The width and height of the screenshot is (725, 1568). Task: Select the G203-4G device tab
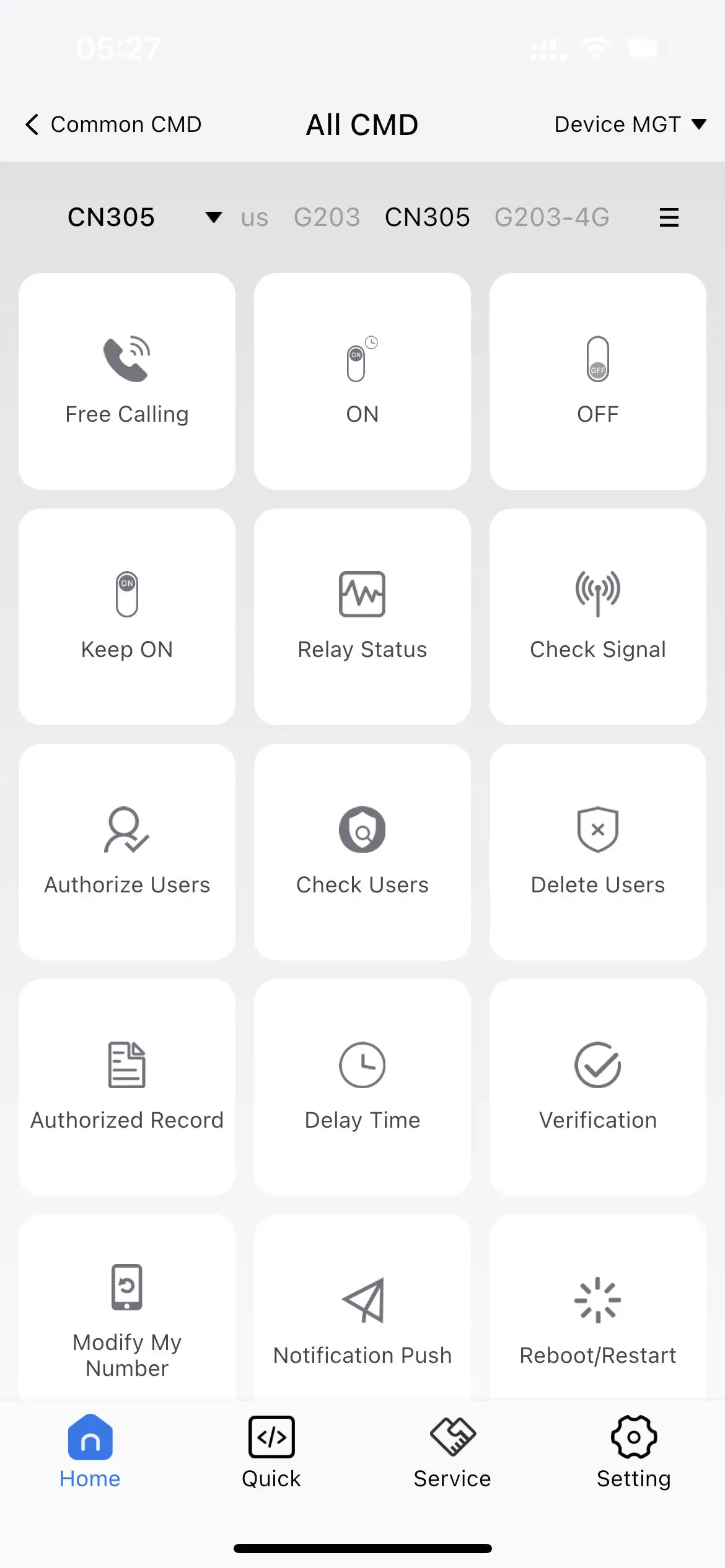551,217
